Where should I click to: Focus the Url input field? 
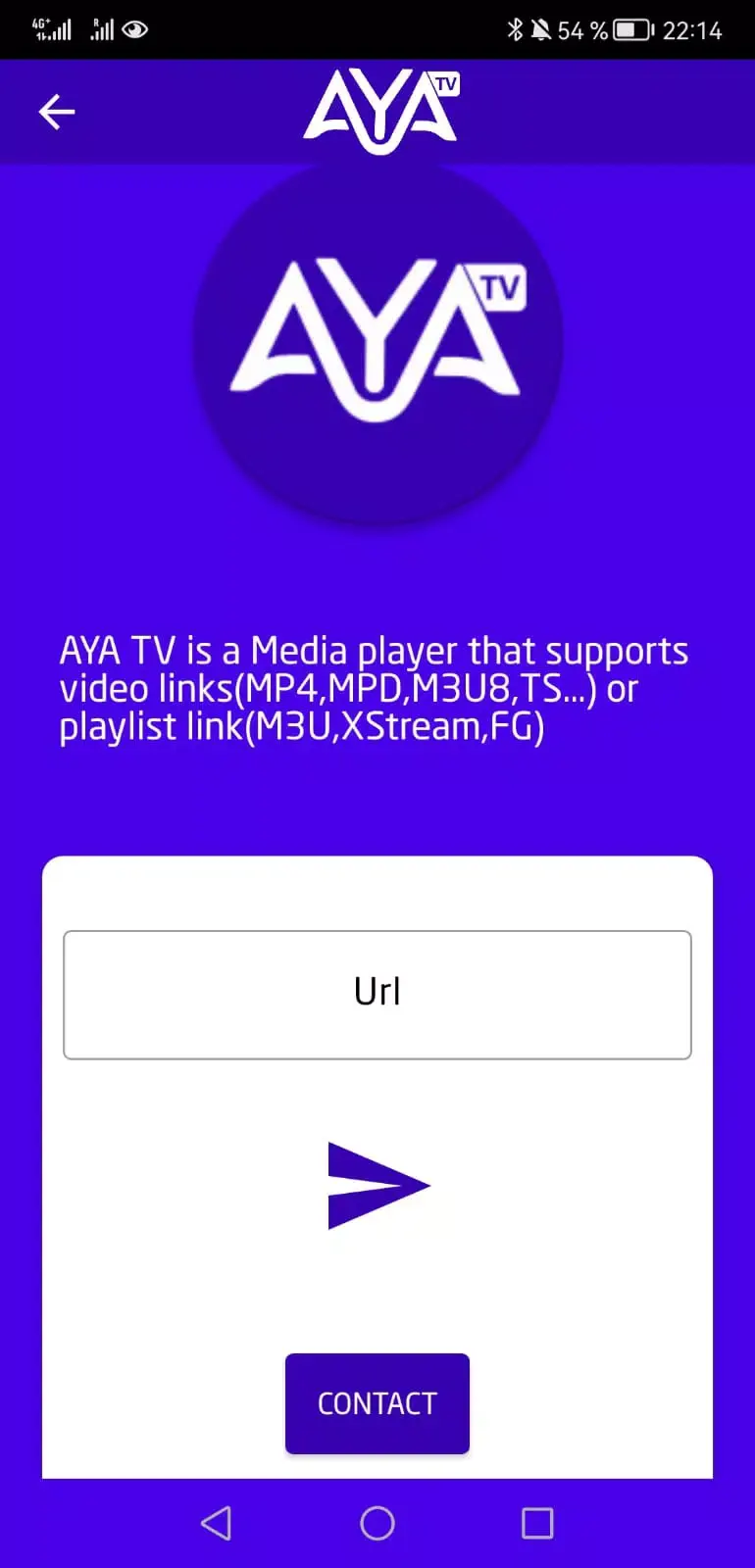(x=377, y=994)
